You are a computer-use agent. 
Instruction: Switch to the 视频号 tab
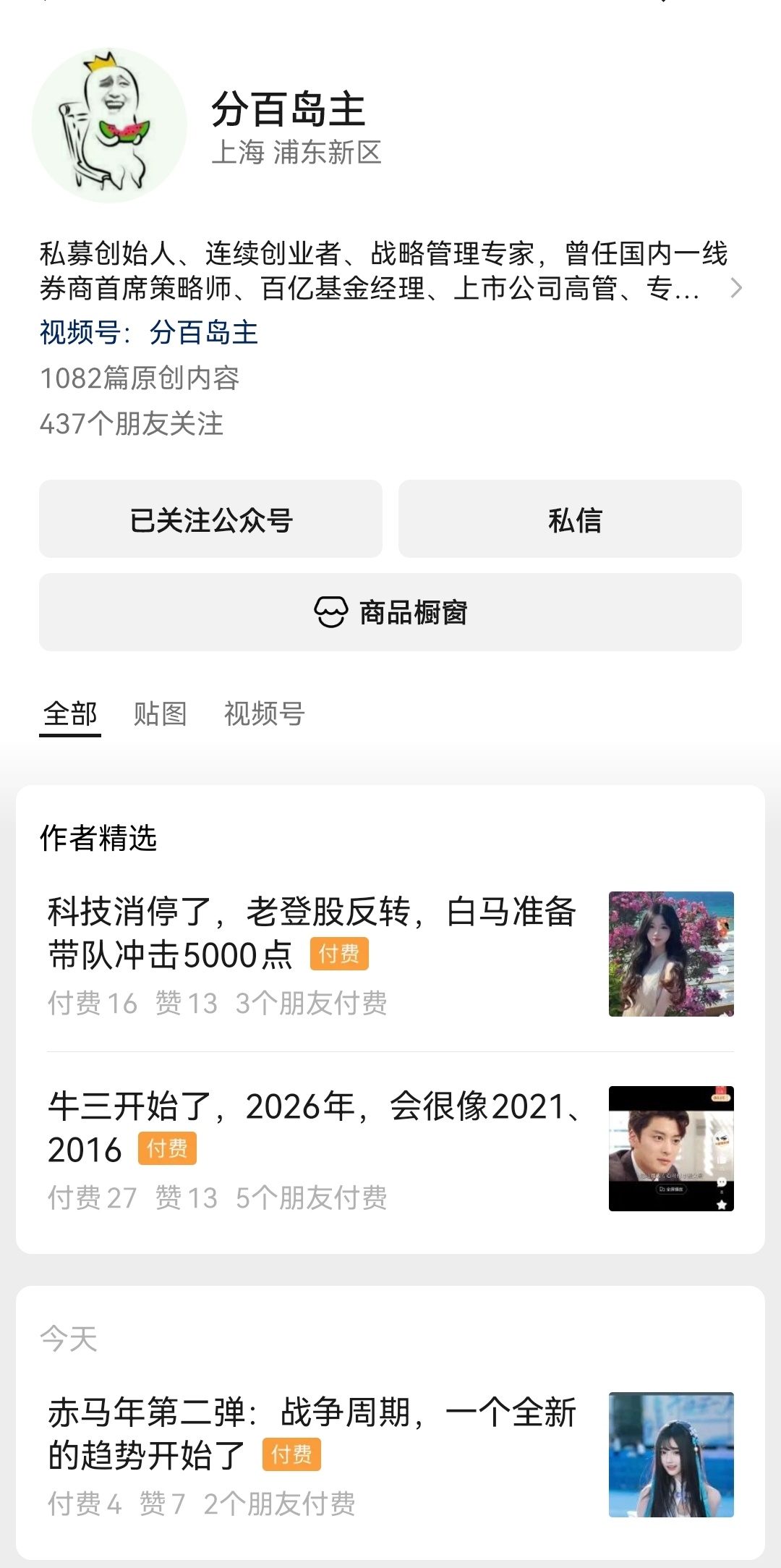pos(264,714)
